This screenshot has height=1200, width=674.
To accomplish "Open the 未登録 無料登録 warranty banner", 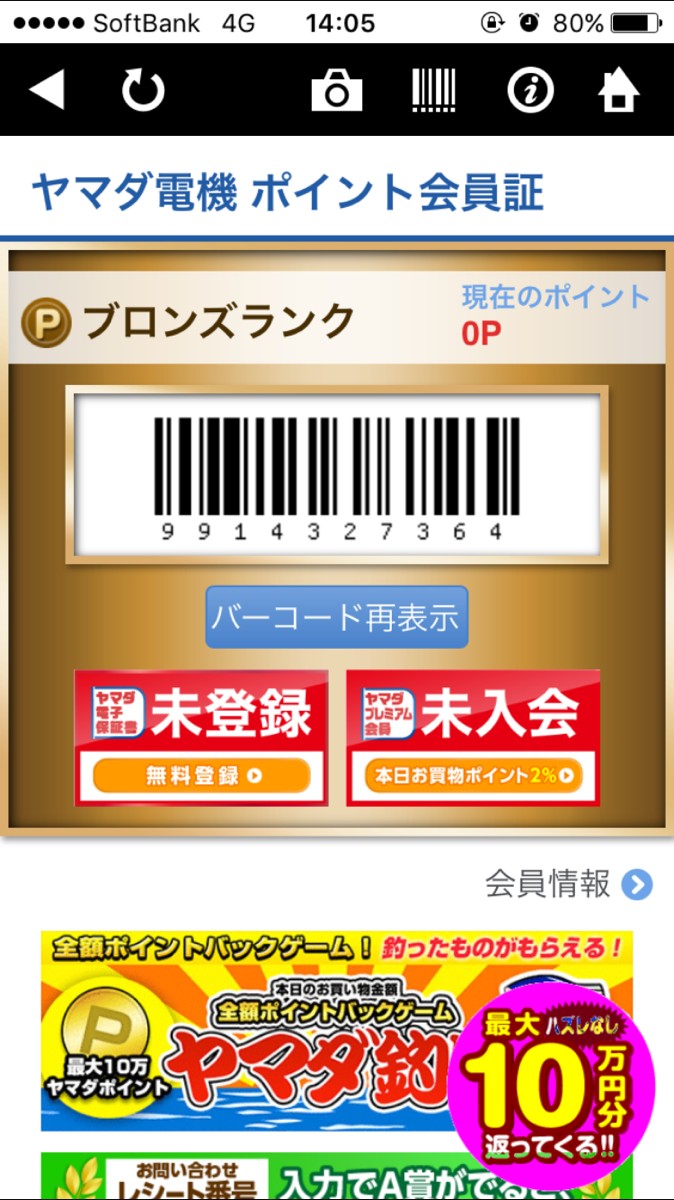I will pyautogui.click(x=201, y=737).
